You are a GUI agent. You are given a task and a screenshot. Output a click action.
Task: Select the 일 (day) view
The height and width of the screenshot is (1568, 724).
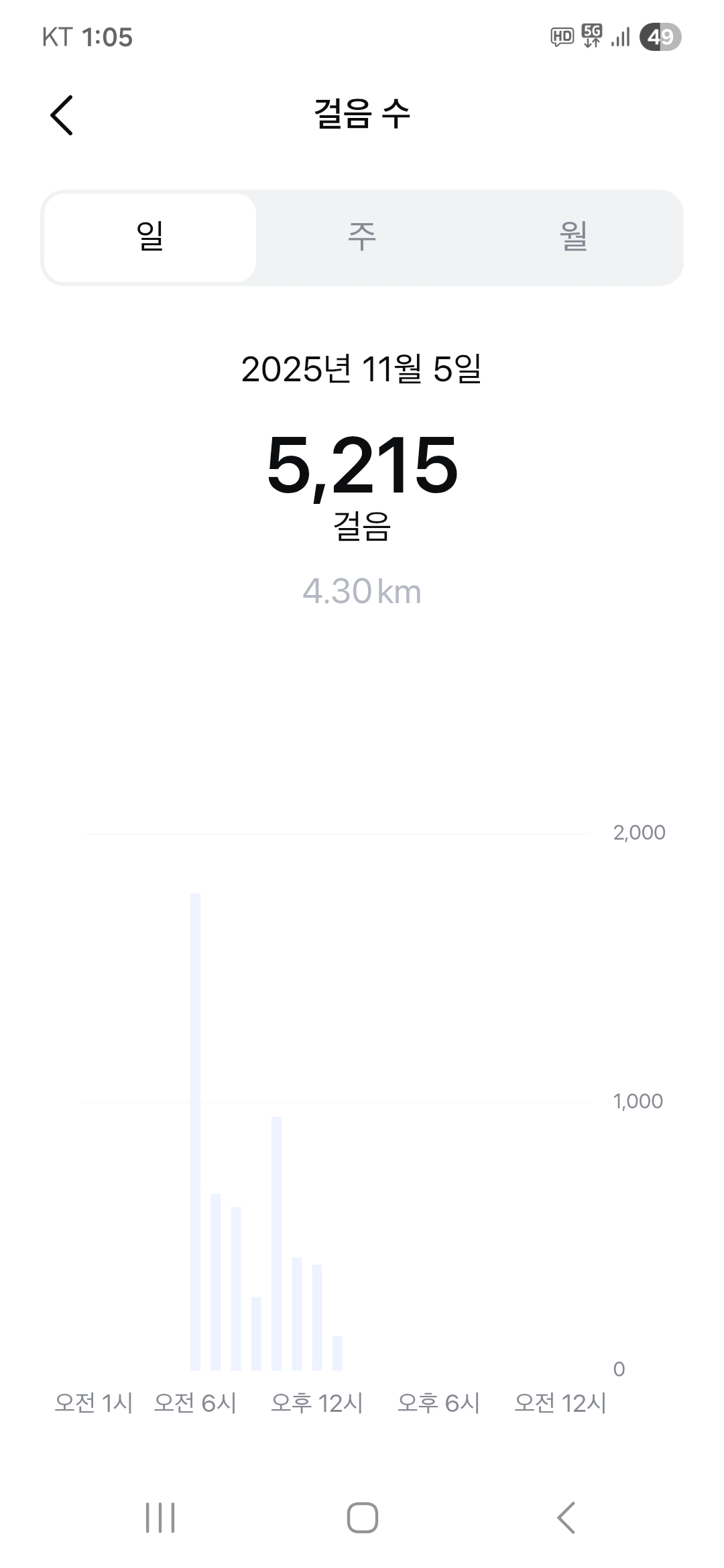click(x=150, y=237)
